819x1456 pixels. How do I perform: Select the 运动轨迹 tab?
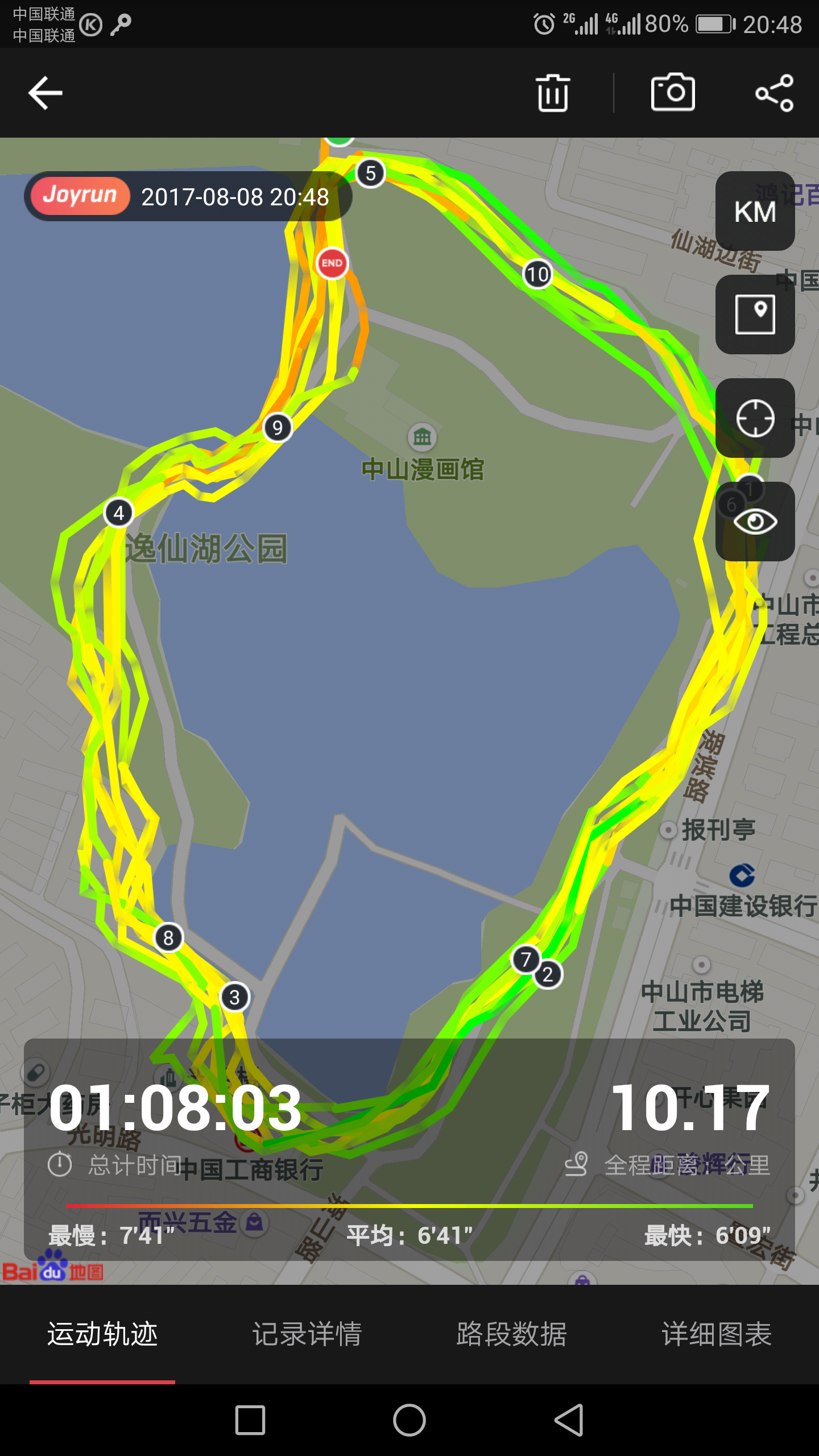click(102, 1334)
